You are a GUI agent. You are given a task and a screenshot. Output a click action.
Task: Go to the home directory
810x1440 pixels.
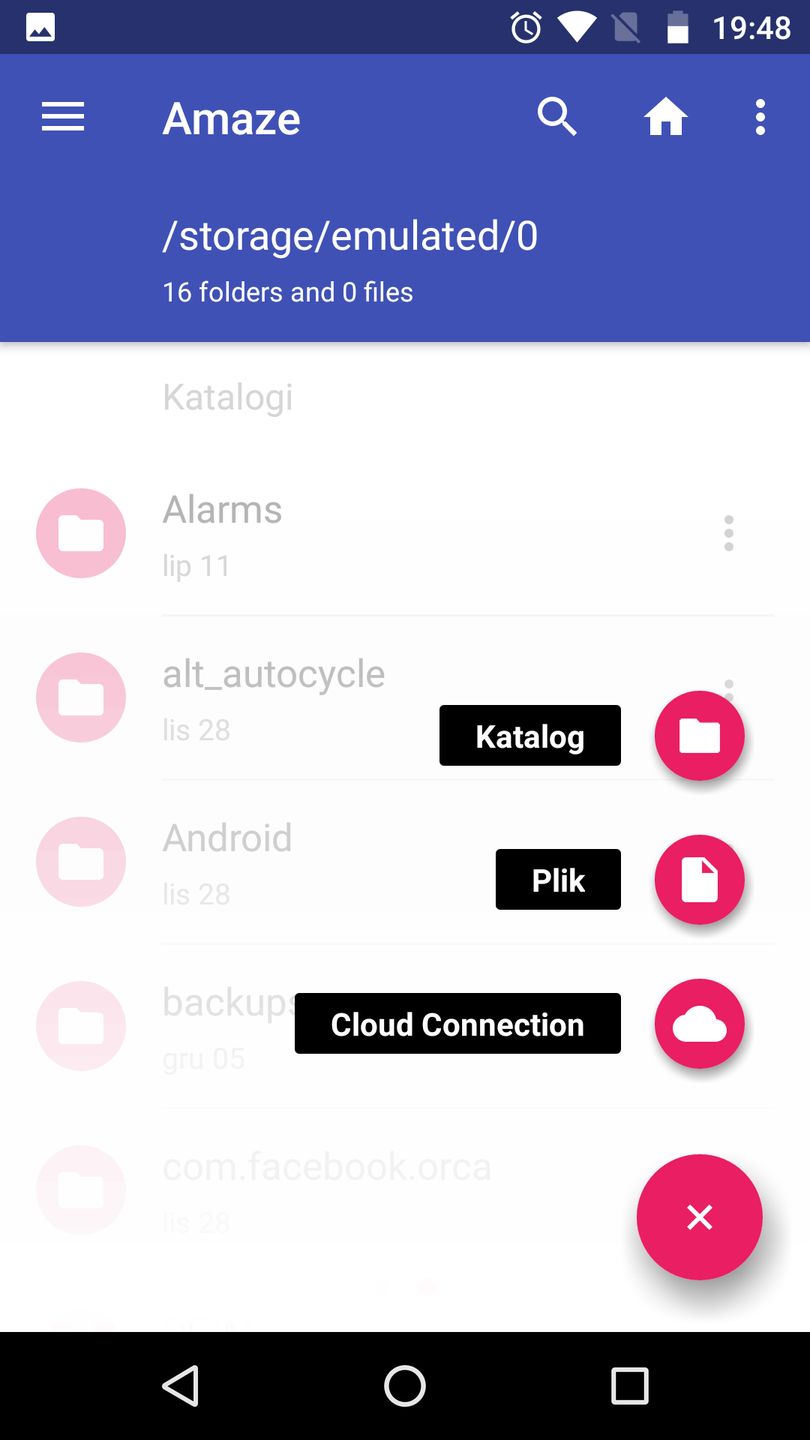tap(665, 118)
